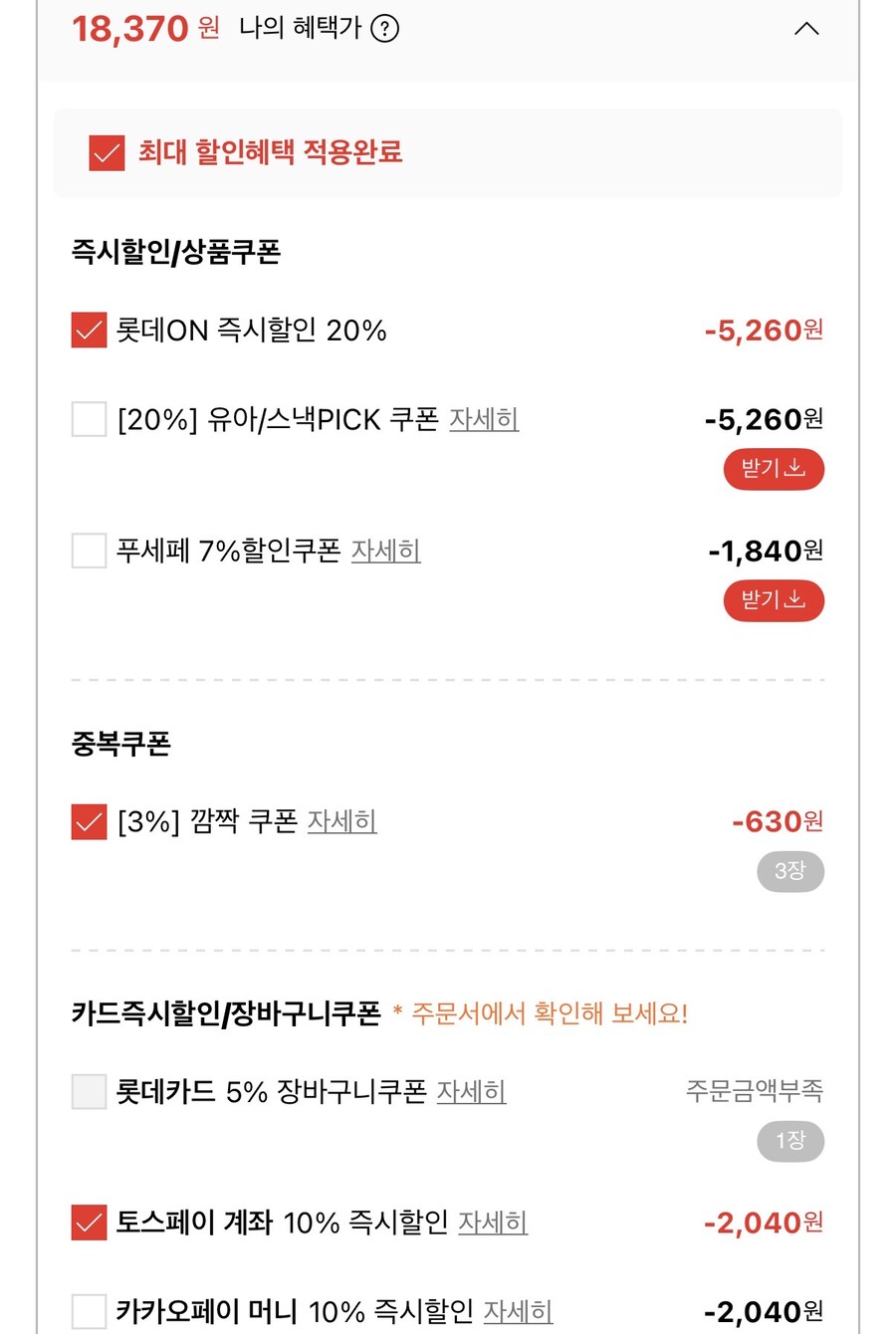Open 자세히 for 유아/스낵PICK coupon

(x=484, y=420)
